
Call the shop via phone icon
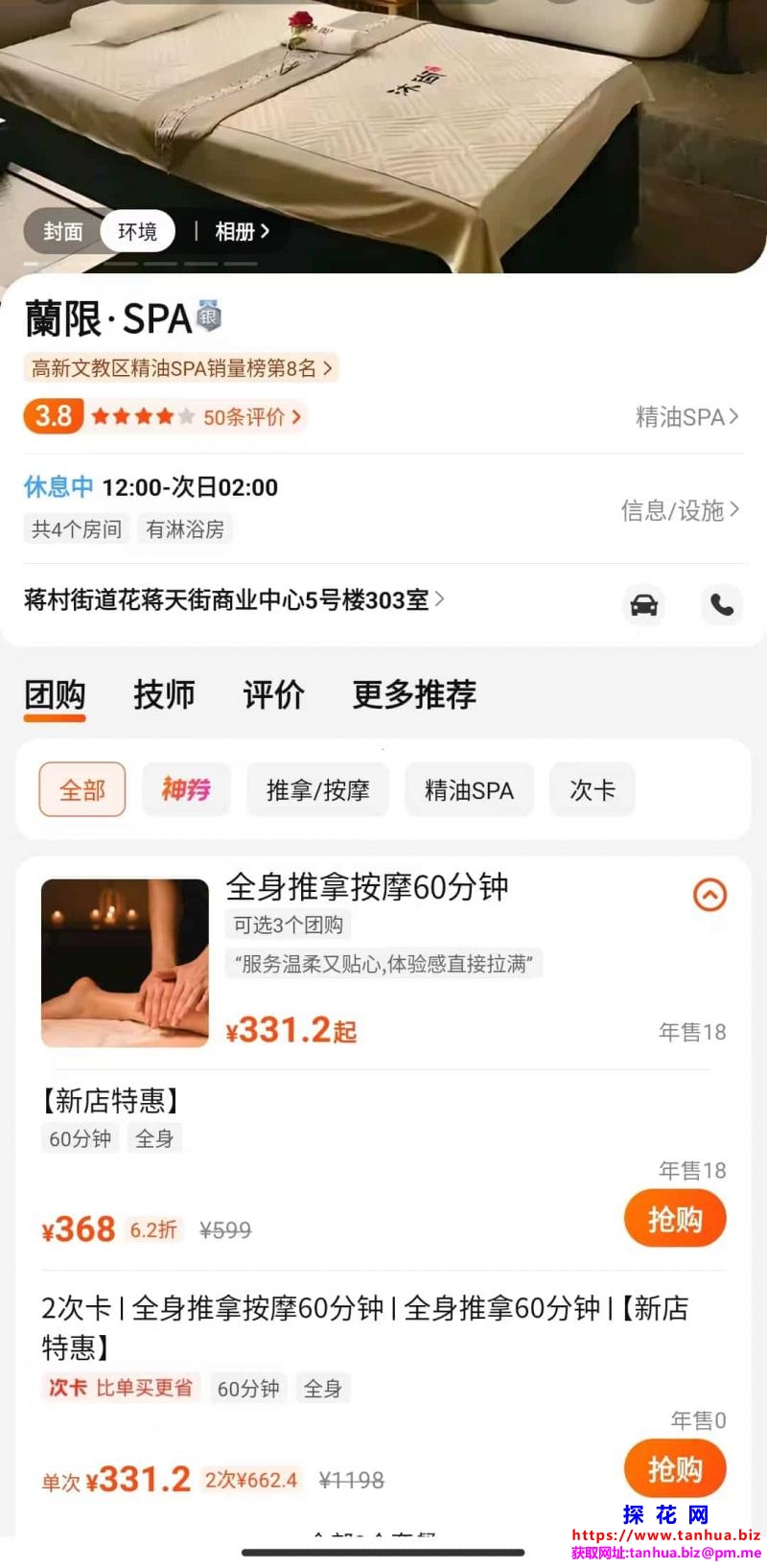[721, 605]
